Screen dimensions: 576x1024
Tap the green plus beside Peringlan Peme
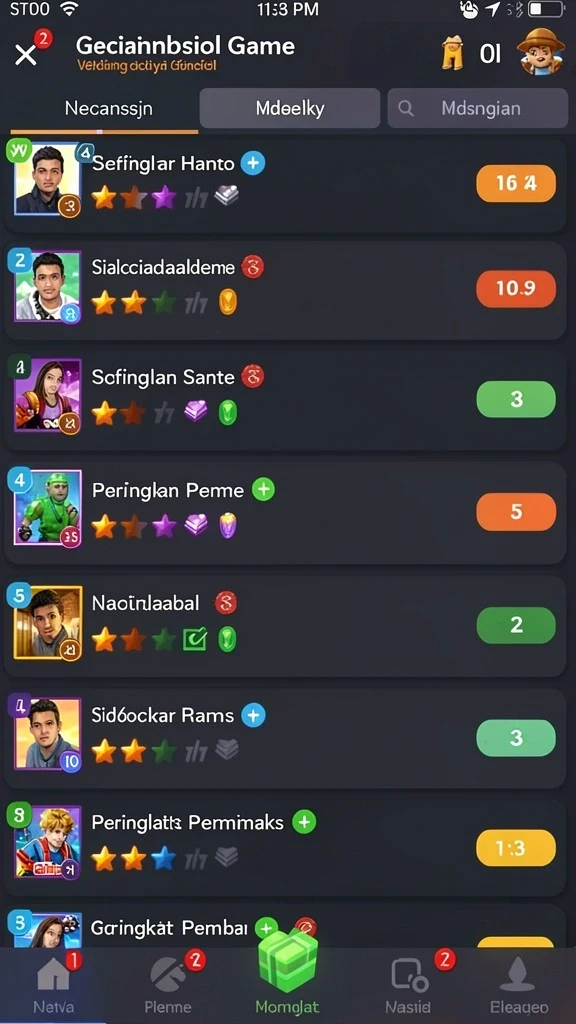(263, 489)
